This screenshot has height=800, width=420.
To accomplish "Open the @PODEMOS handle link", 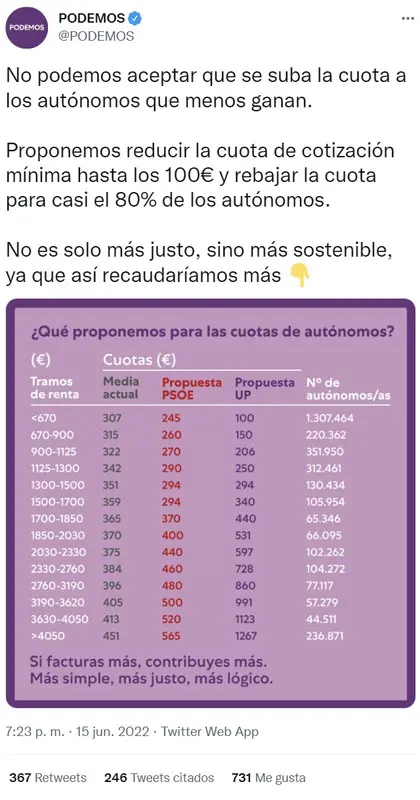I will [x=96, y=36].
